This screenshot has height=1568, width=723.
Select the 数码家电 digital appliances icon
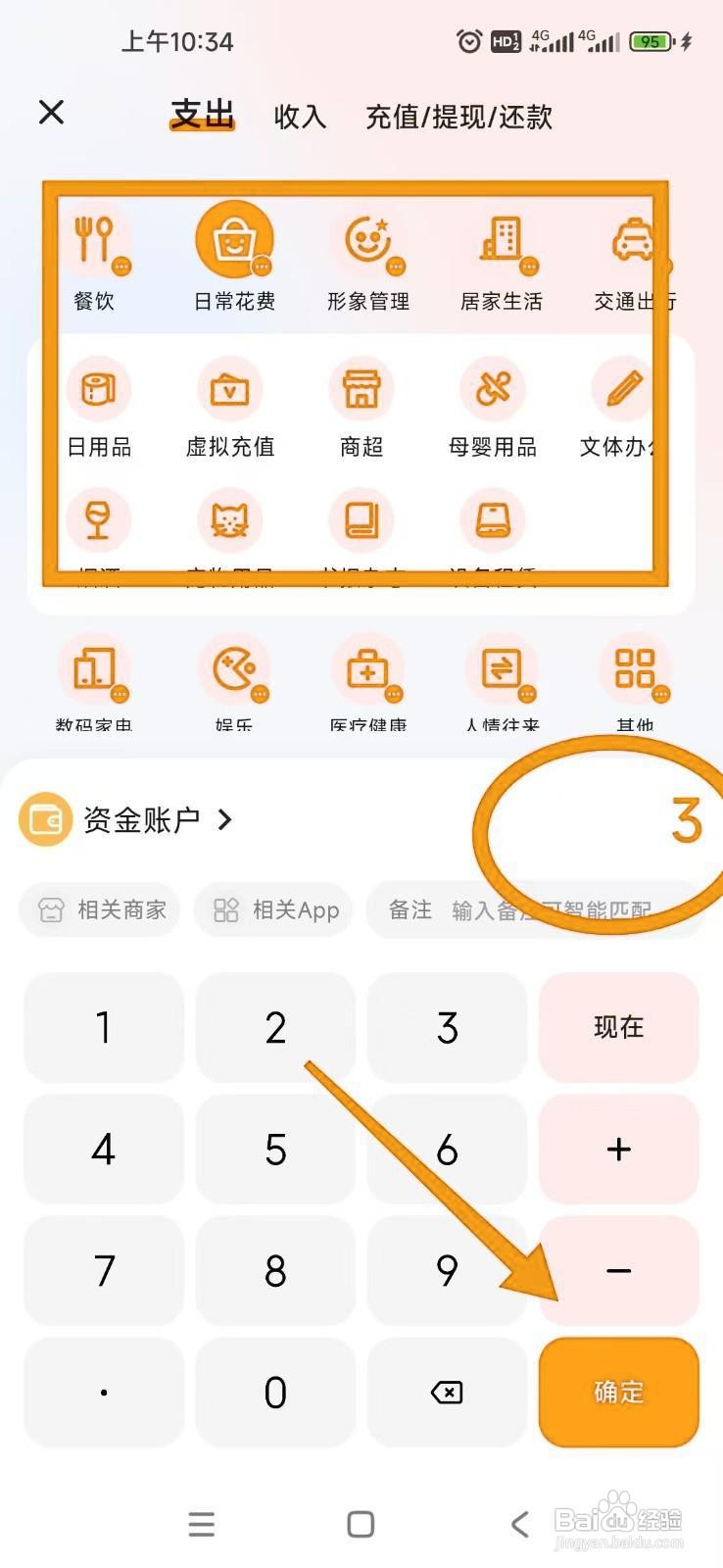point(95,668)
